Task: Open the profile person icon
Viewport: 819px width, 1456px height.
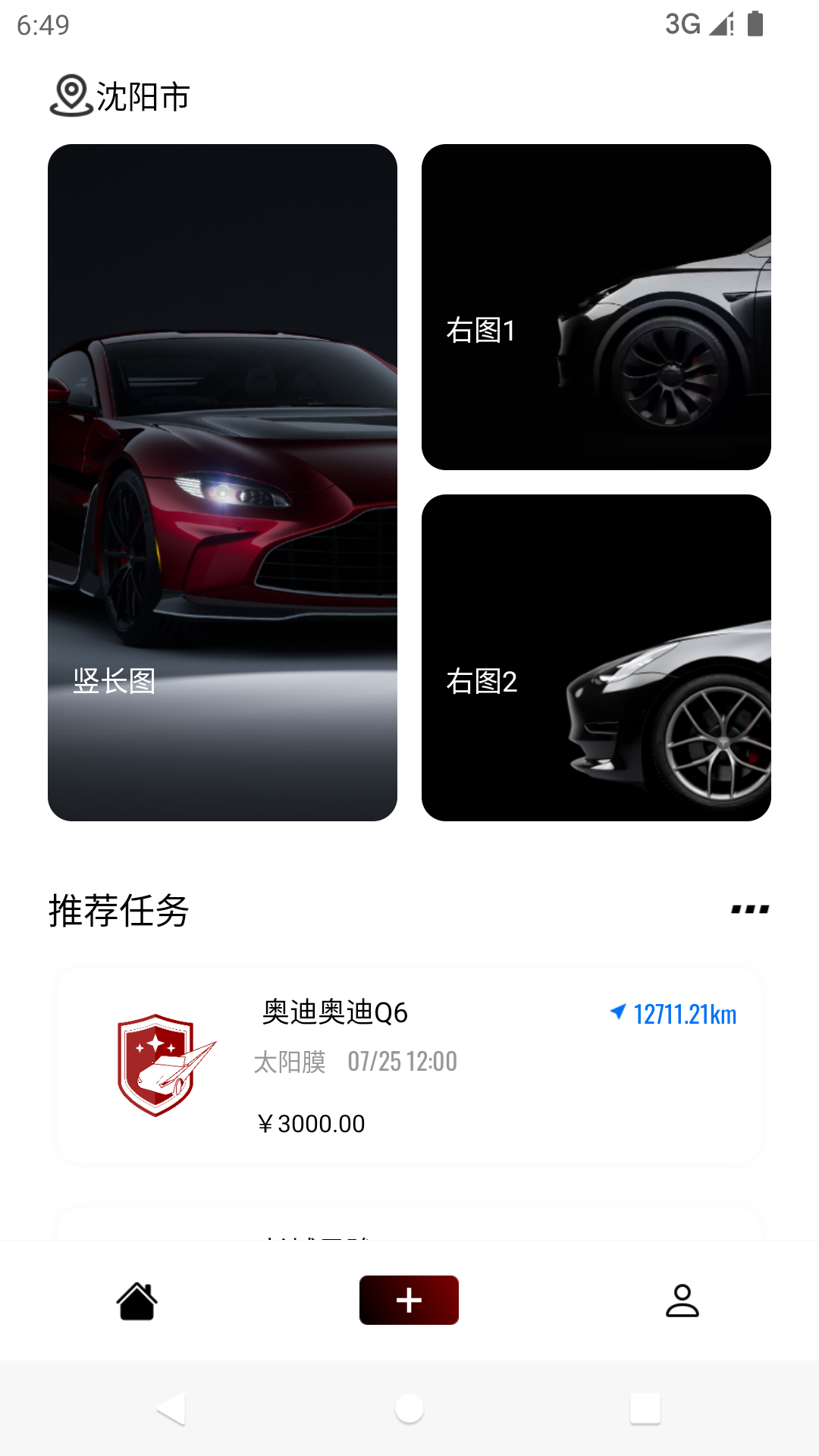Action: tap(682, 1300)
